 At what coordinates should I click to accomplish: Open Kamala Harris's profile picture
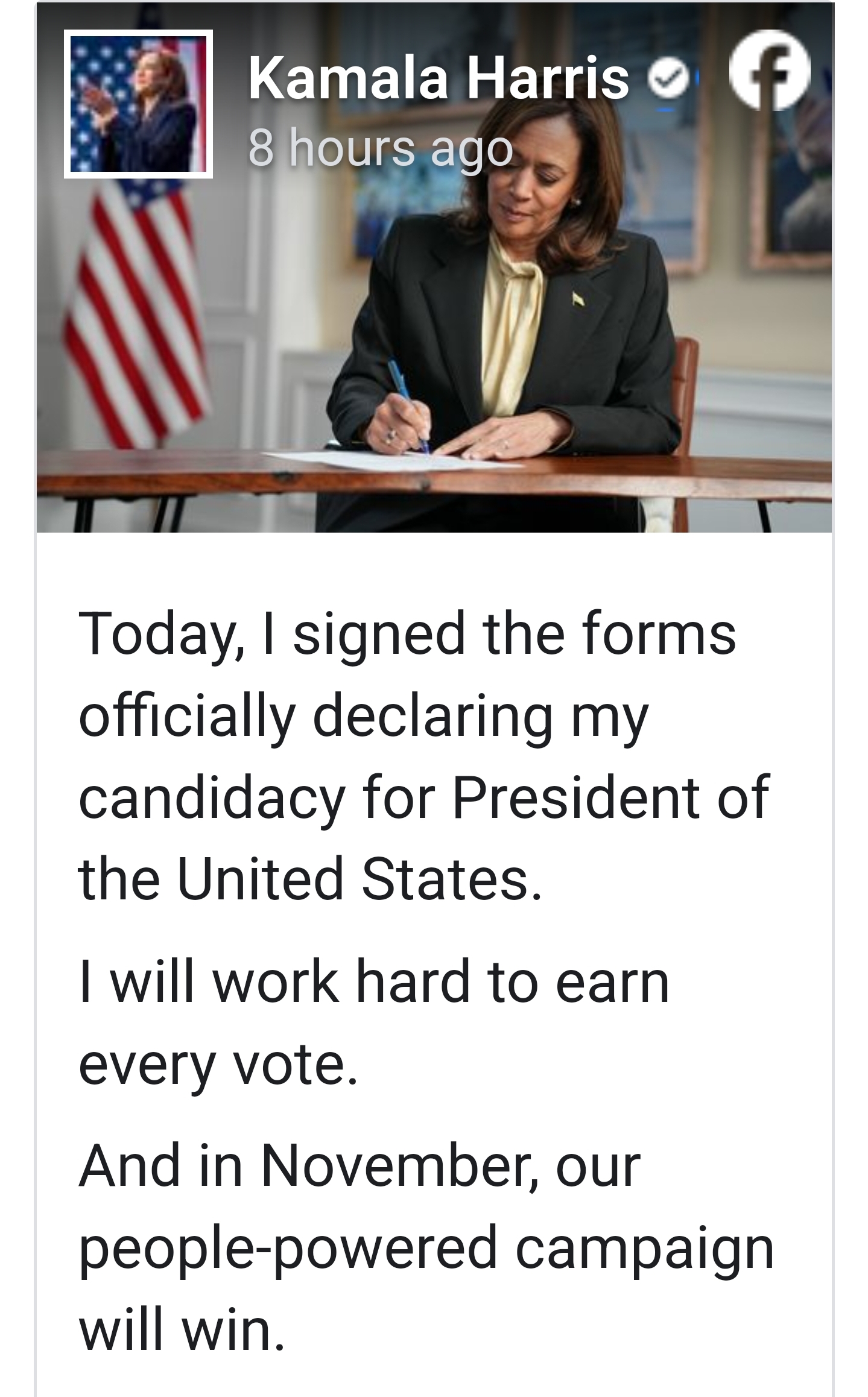click(x=138, y=104)
